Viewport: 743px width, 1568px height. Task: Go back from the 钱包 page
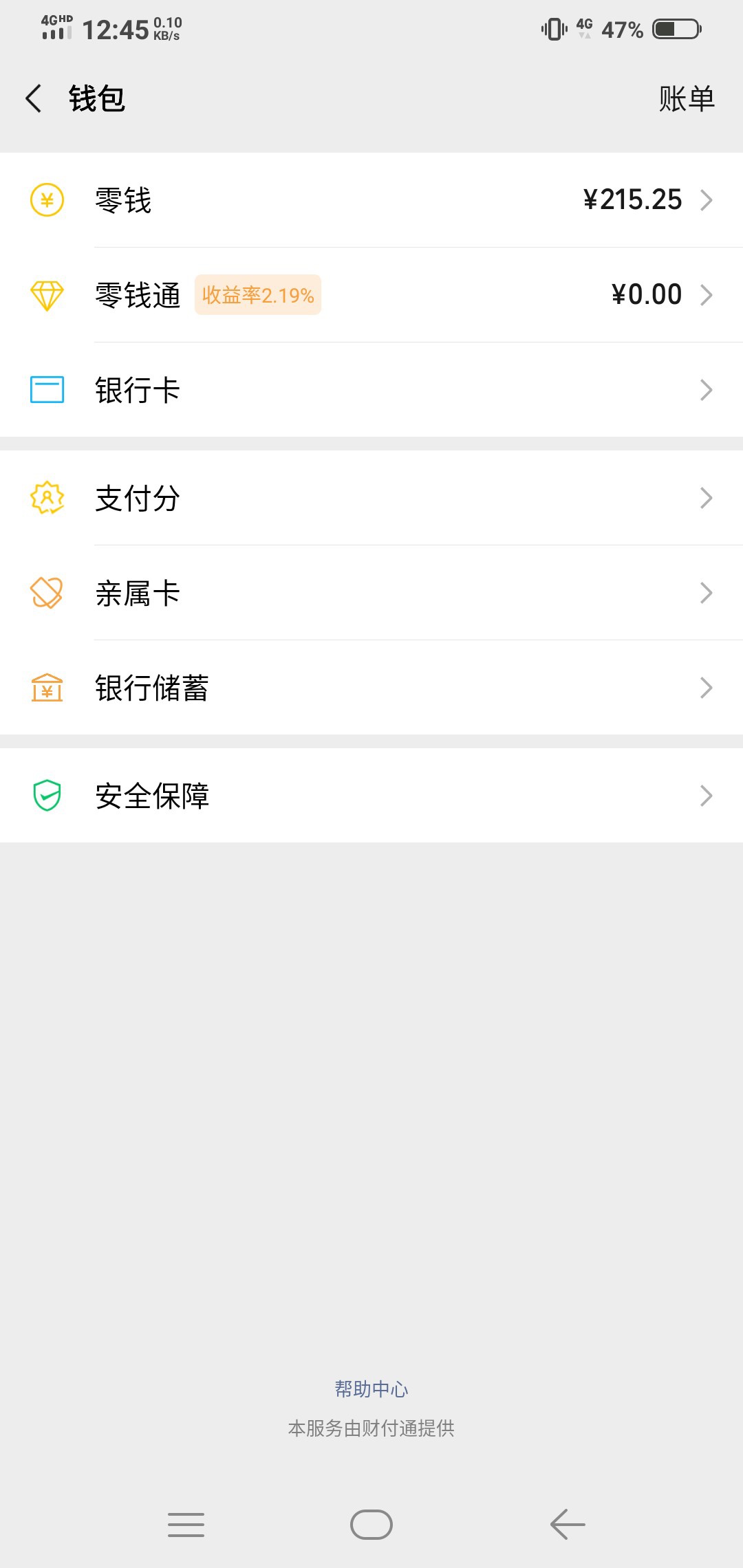(x=34, y=98)
